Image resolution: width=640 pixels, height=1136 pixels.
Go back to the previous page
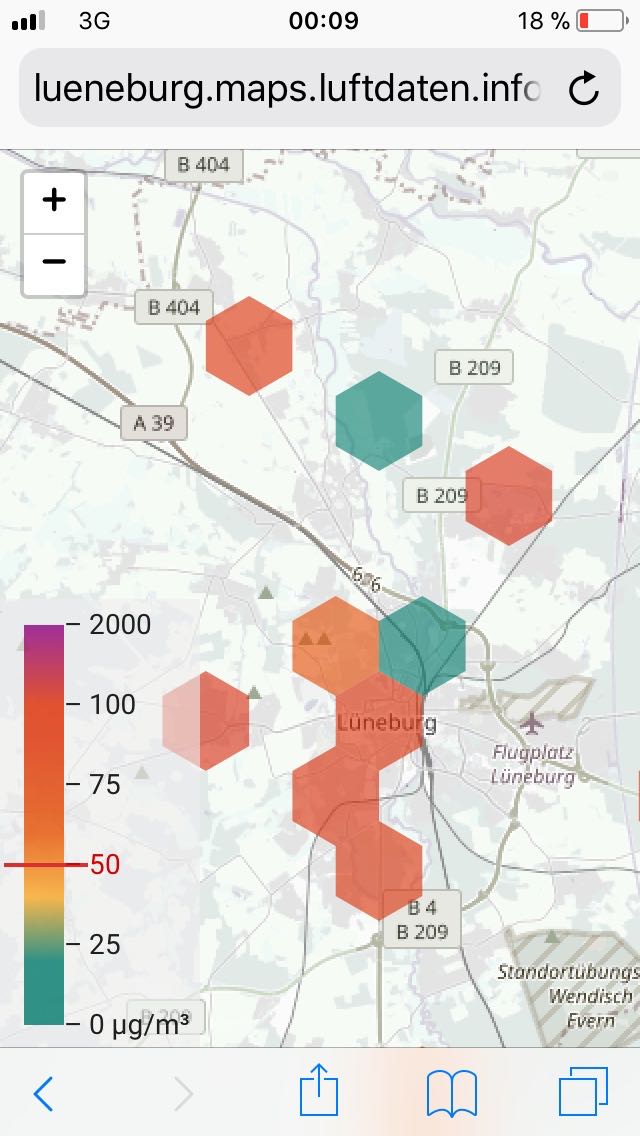(x=43, y=1093)
